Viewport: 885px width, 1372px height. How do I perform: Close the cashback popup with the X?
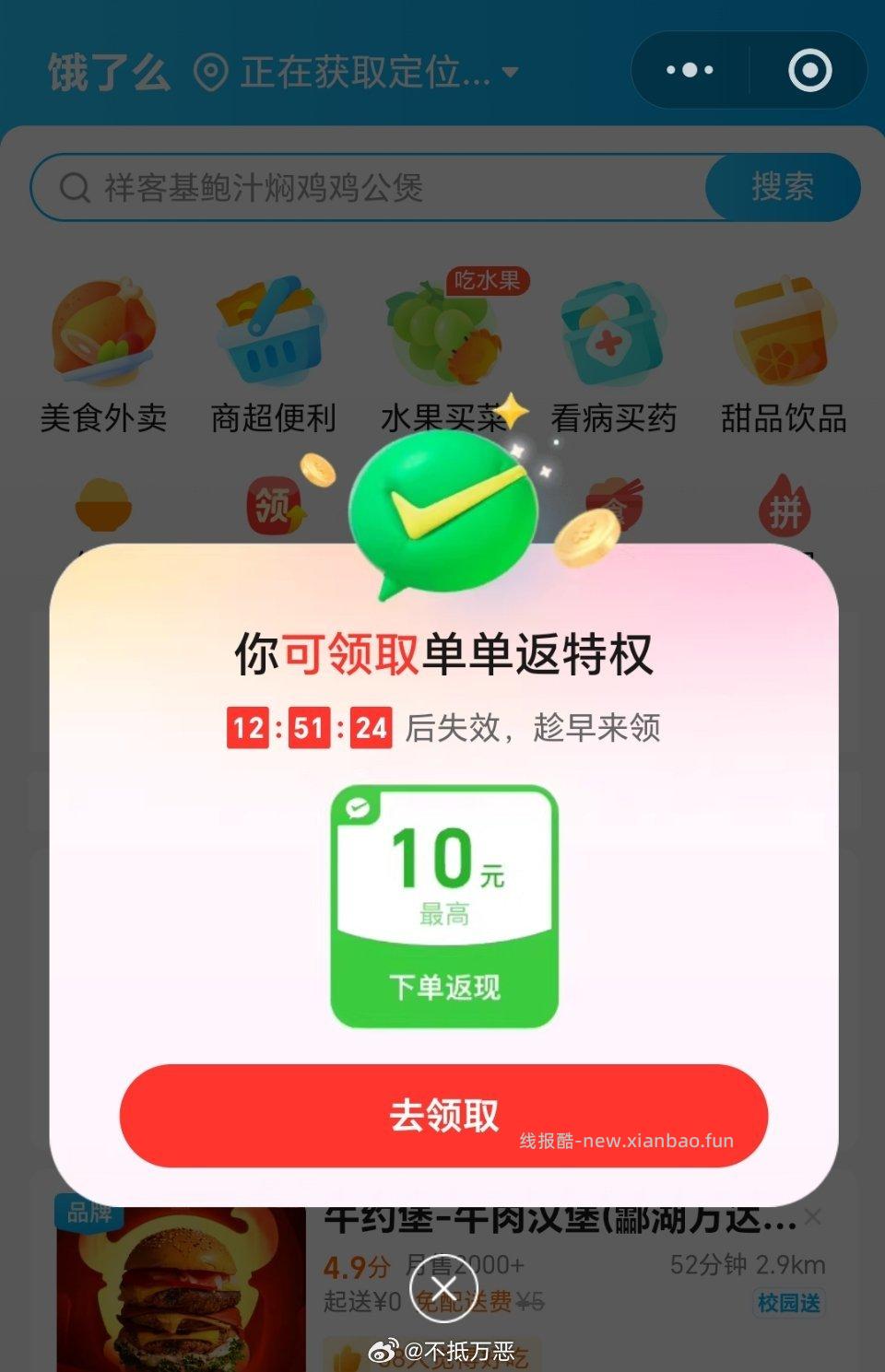442,1290
